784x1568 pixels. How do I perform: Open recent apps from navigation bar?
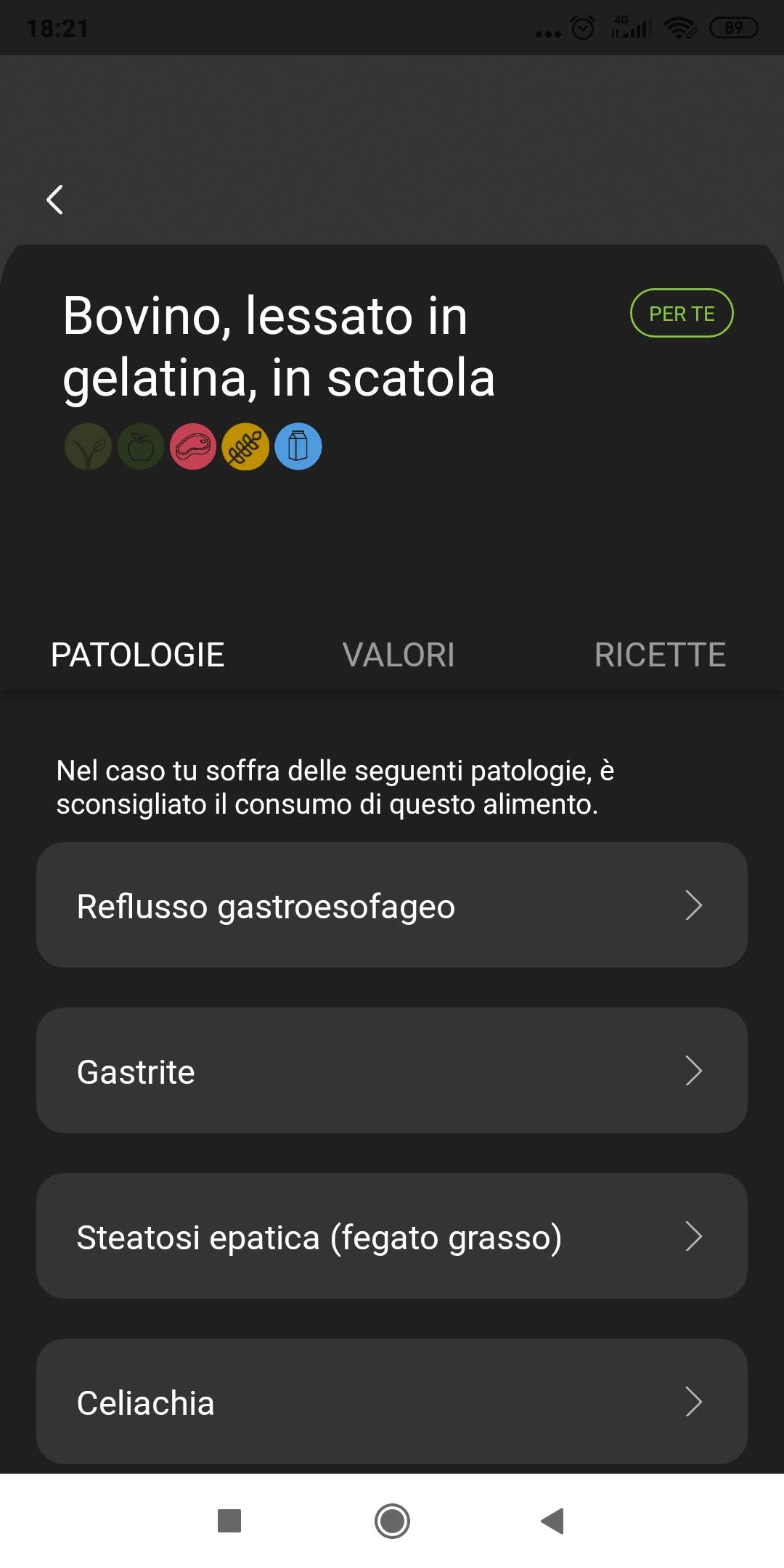pos(229,1521)
